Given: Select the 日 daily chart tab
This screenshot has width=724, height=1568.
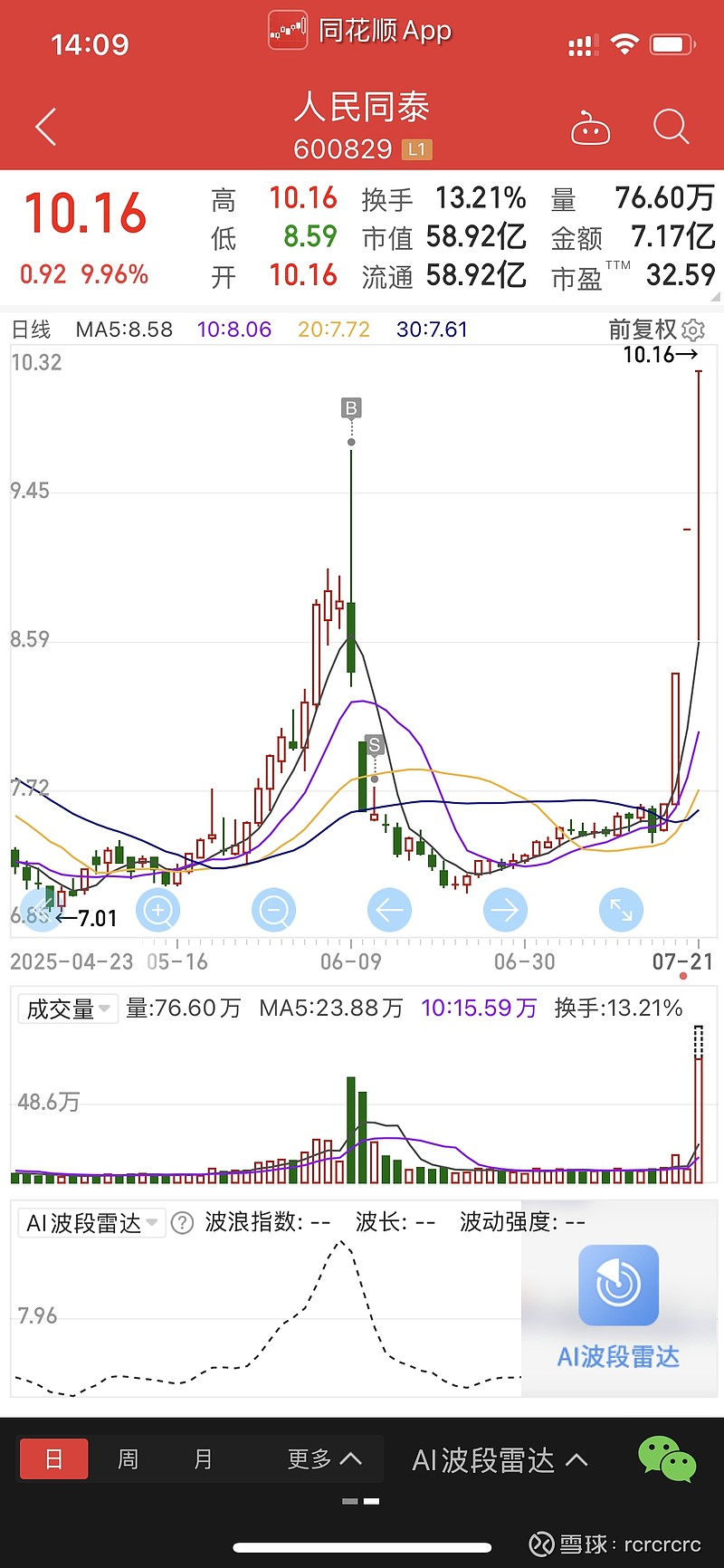Looking at the screenshot, I should pyautogui.click(x=54, y=1458).
